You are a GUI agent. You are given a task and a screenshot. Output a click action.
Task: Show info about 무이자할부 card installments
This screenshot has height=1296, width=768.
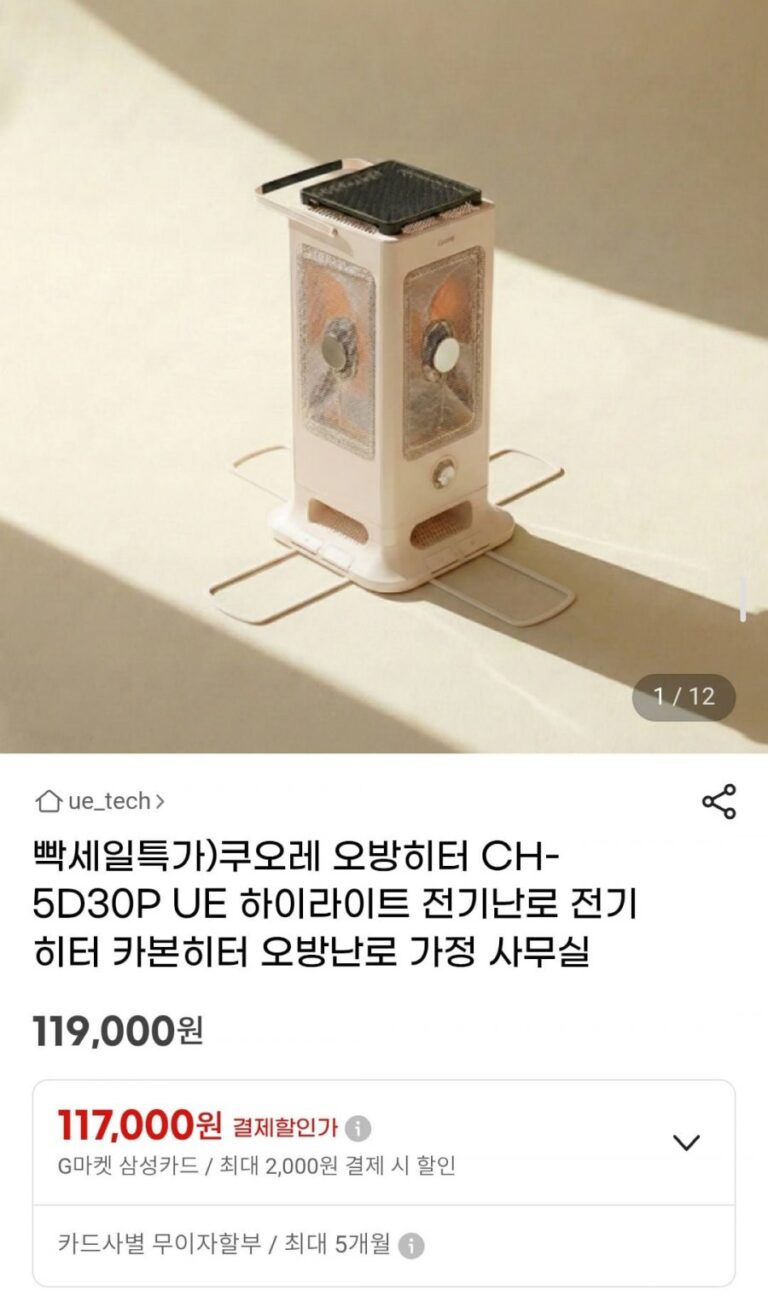click(411, 1246)
